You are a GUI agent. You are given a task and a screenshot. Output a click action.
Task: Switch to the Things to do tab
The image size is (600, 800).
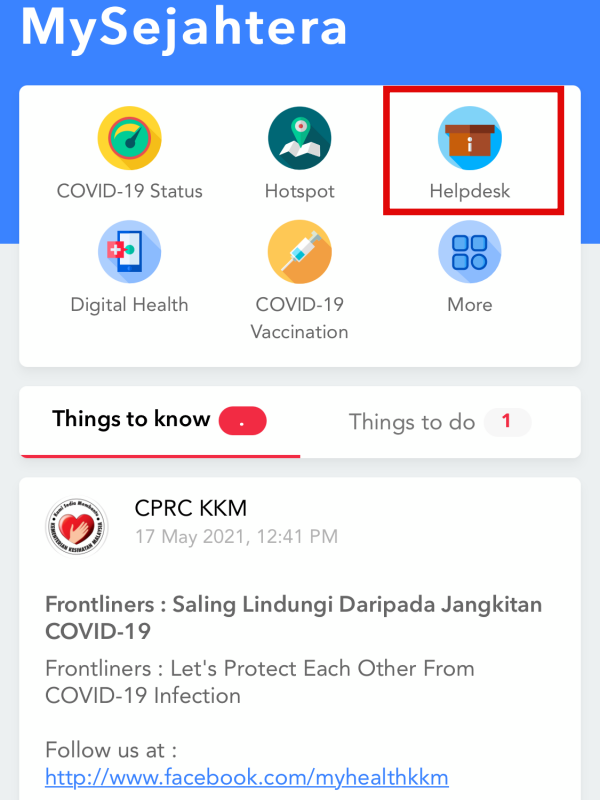coord(438,422)
